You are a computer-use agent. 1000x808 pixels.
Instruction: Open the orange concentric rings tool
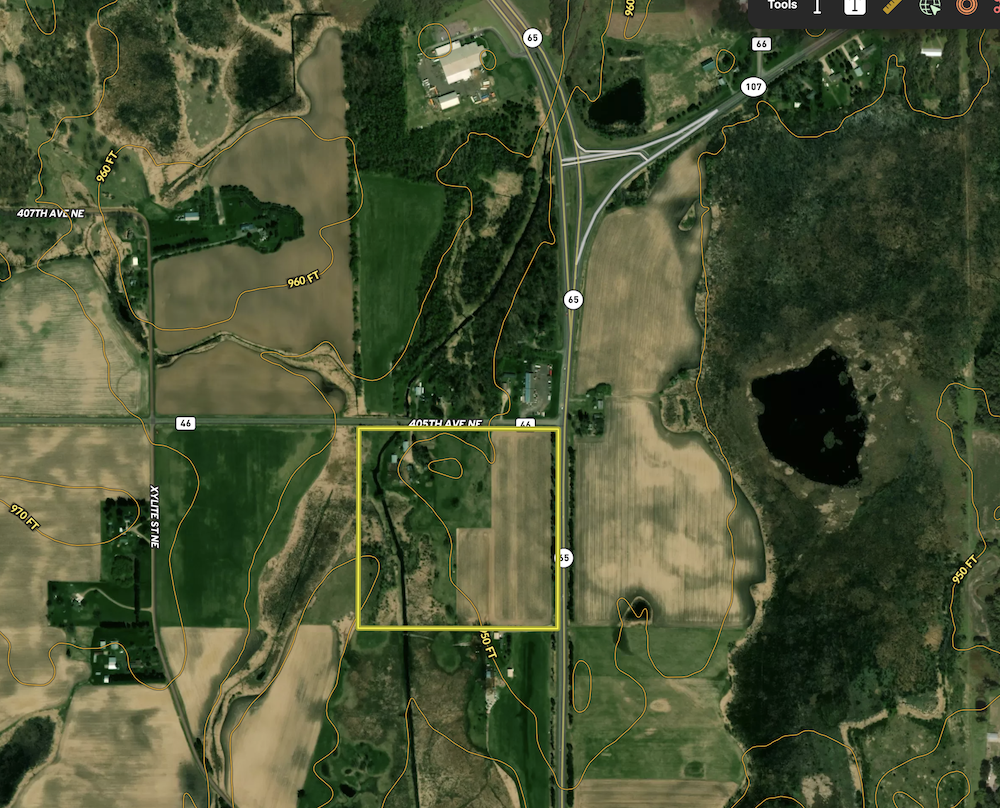pos(966,6)
